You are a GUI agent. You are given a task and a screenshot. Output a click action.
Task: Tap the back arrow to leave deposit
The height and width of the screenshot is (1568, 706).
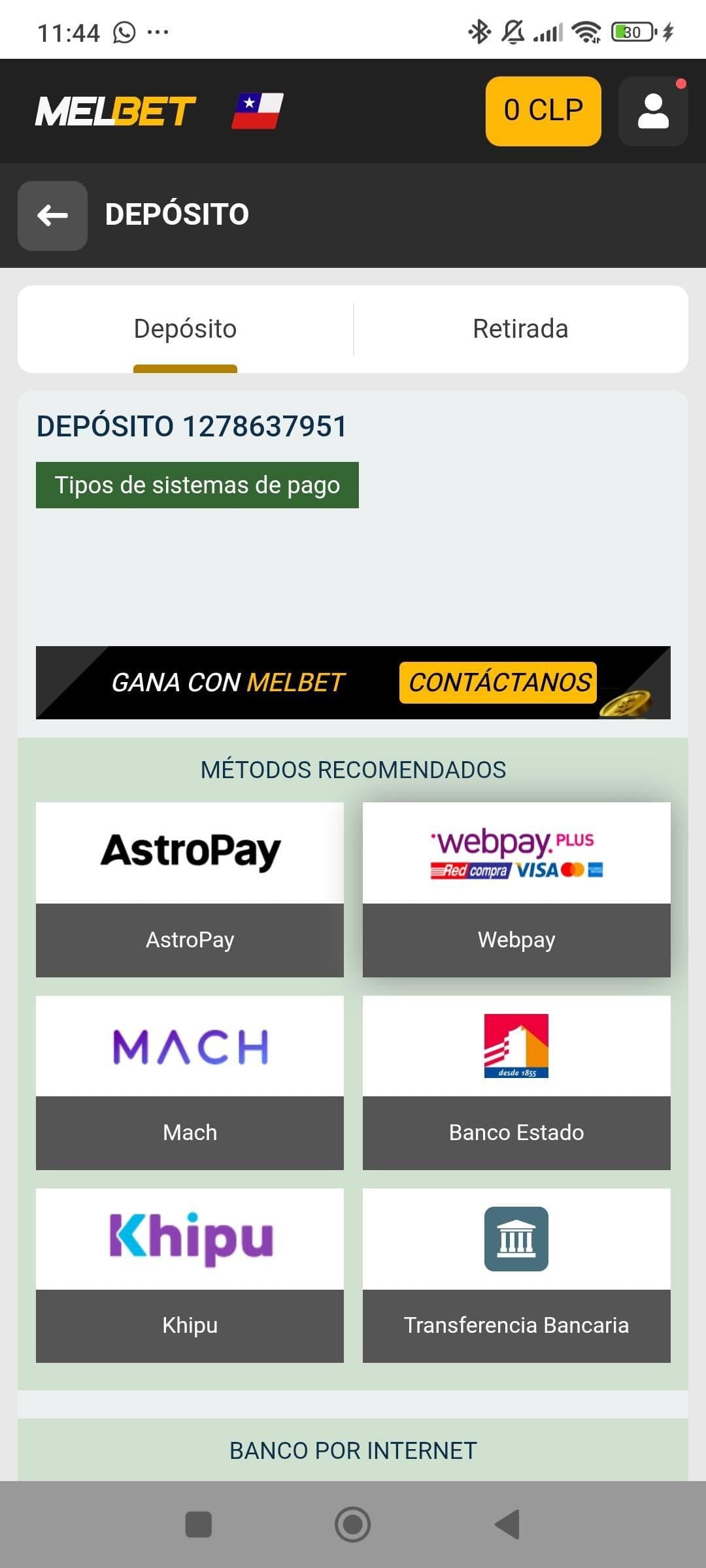52,214
